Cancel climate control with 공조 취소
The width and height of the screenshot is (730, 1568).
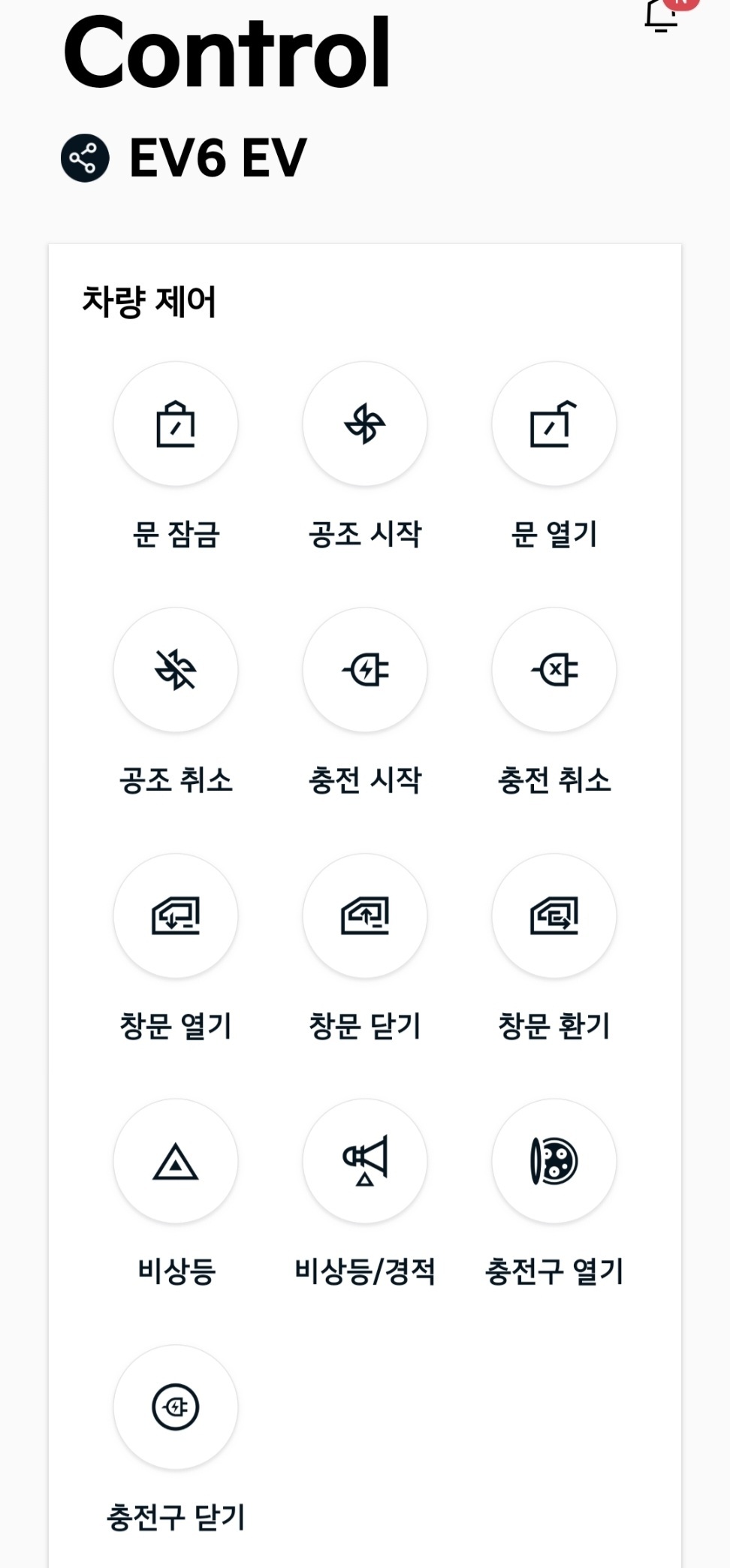[x=176, y=670]
